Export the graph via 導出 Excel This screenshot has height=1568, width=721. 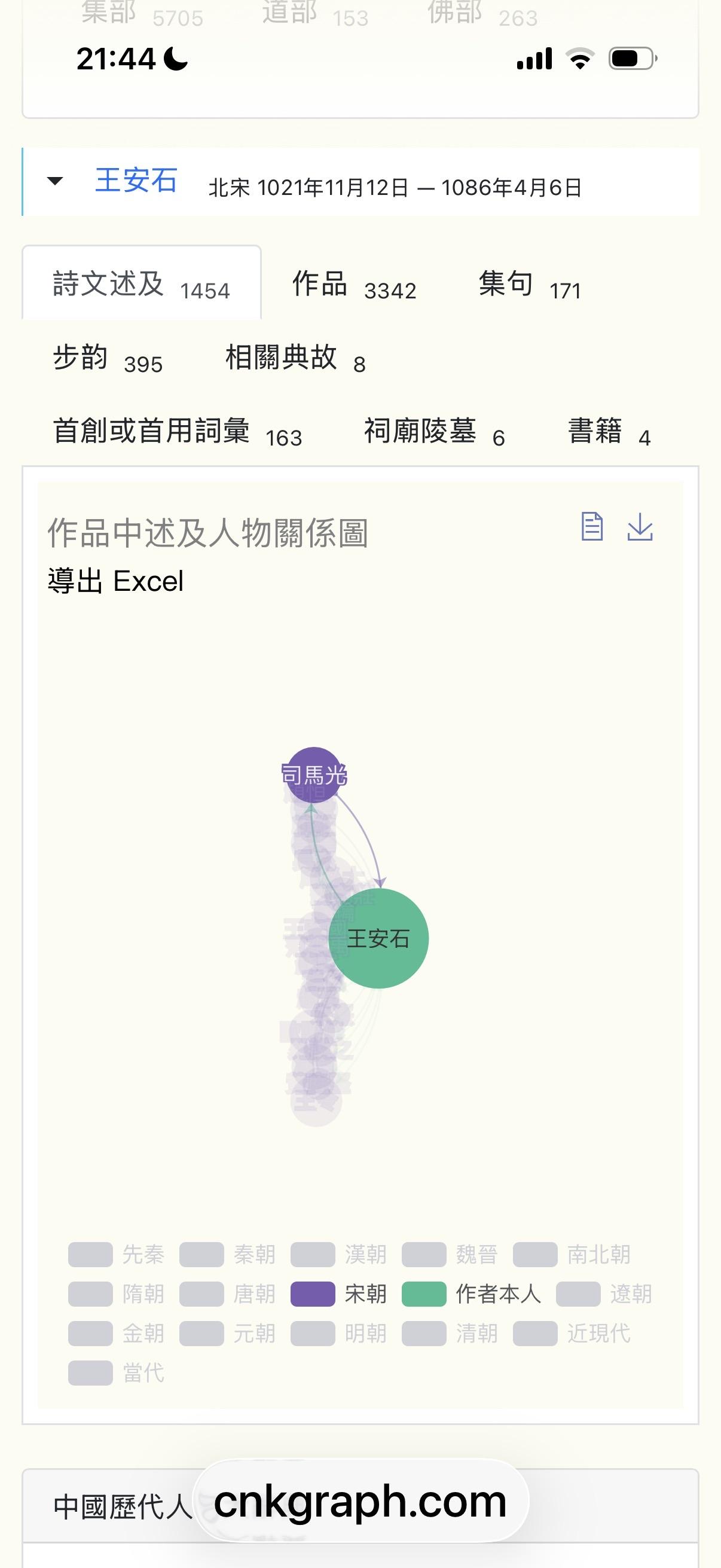[x=115, y=581]
